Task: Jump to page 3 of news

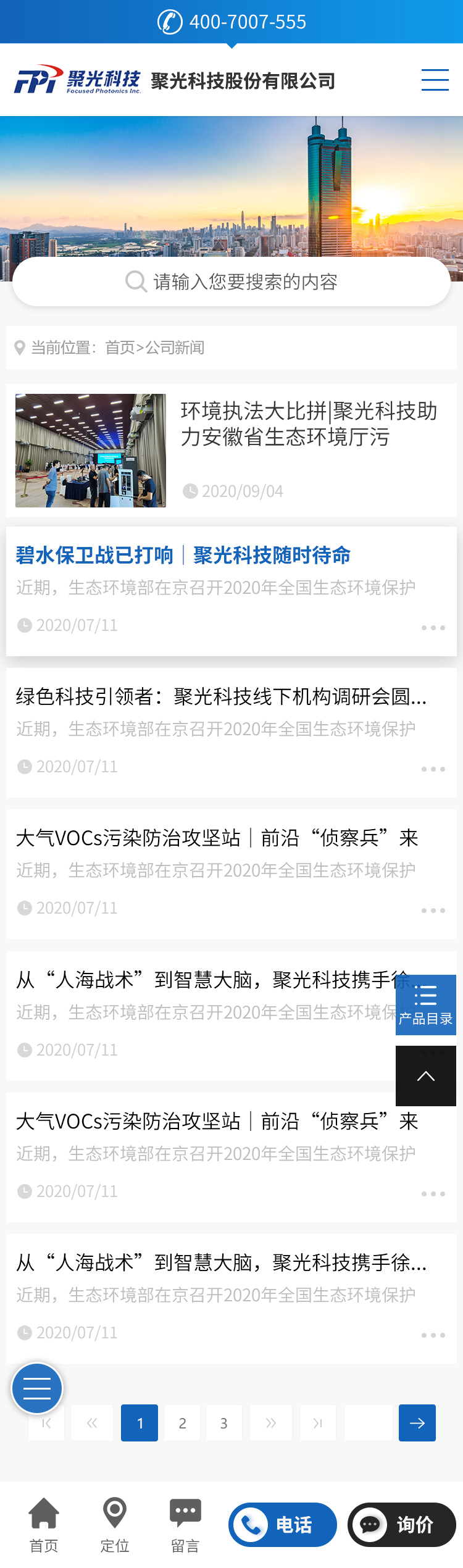Action: [224, 1423]
